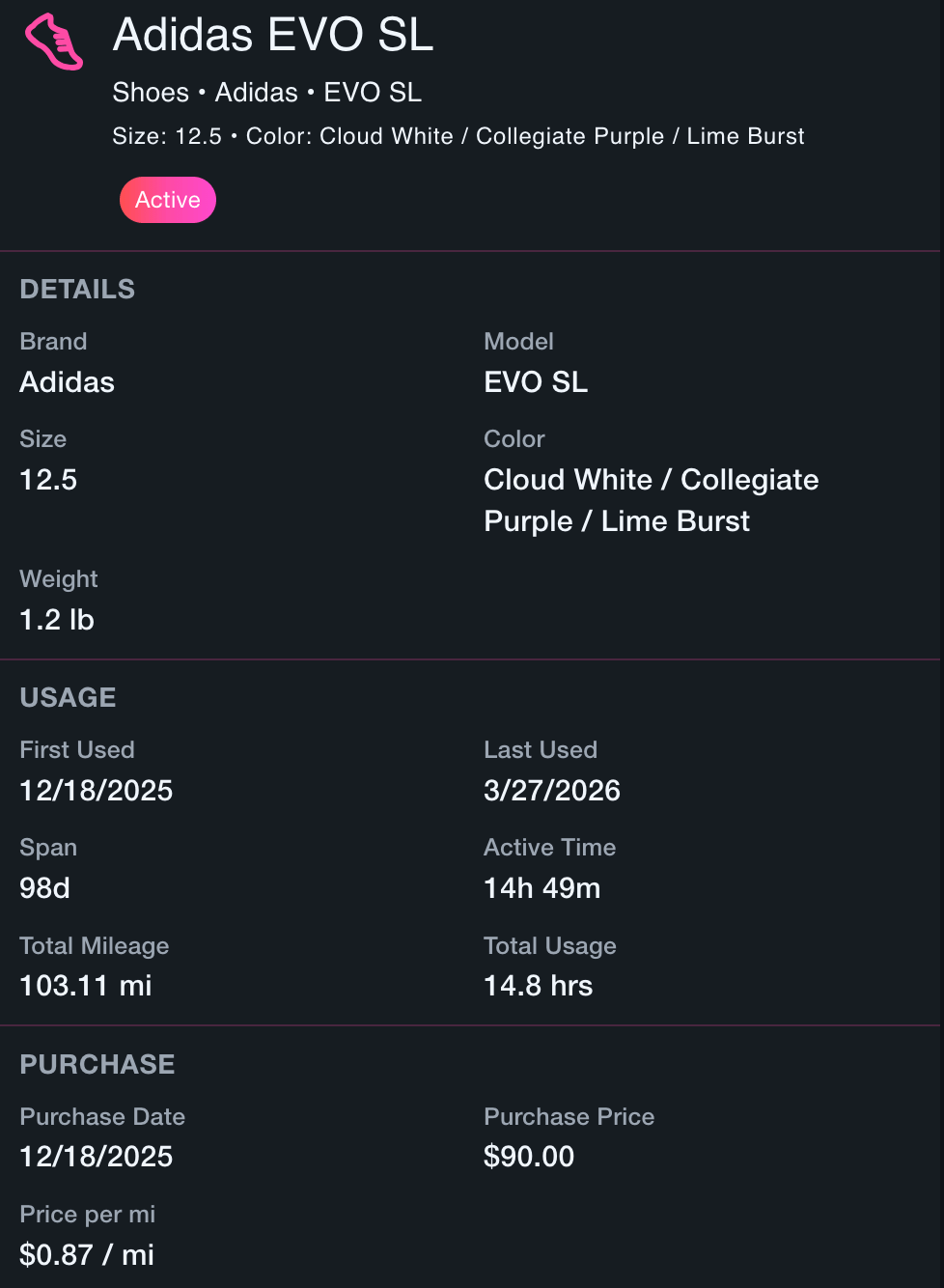Select the Active status badge
This screenshot has width=944, height=1288.
167,200
